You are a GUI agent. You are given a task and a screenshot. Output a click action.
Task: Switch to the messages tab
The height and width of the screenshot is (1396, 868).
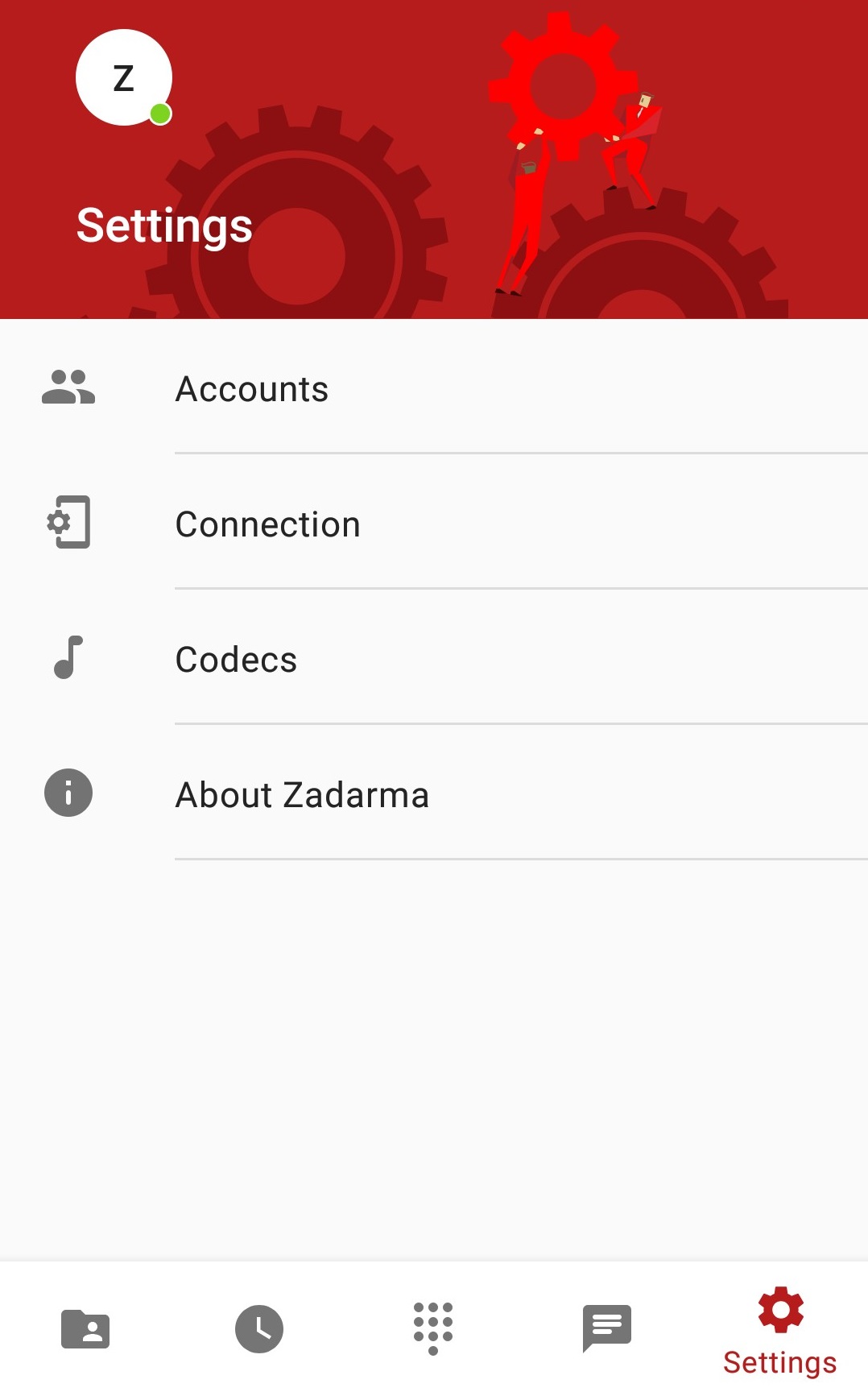(607, 1329)
